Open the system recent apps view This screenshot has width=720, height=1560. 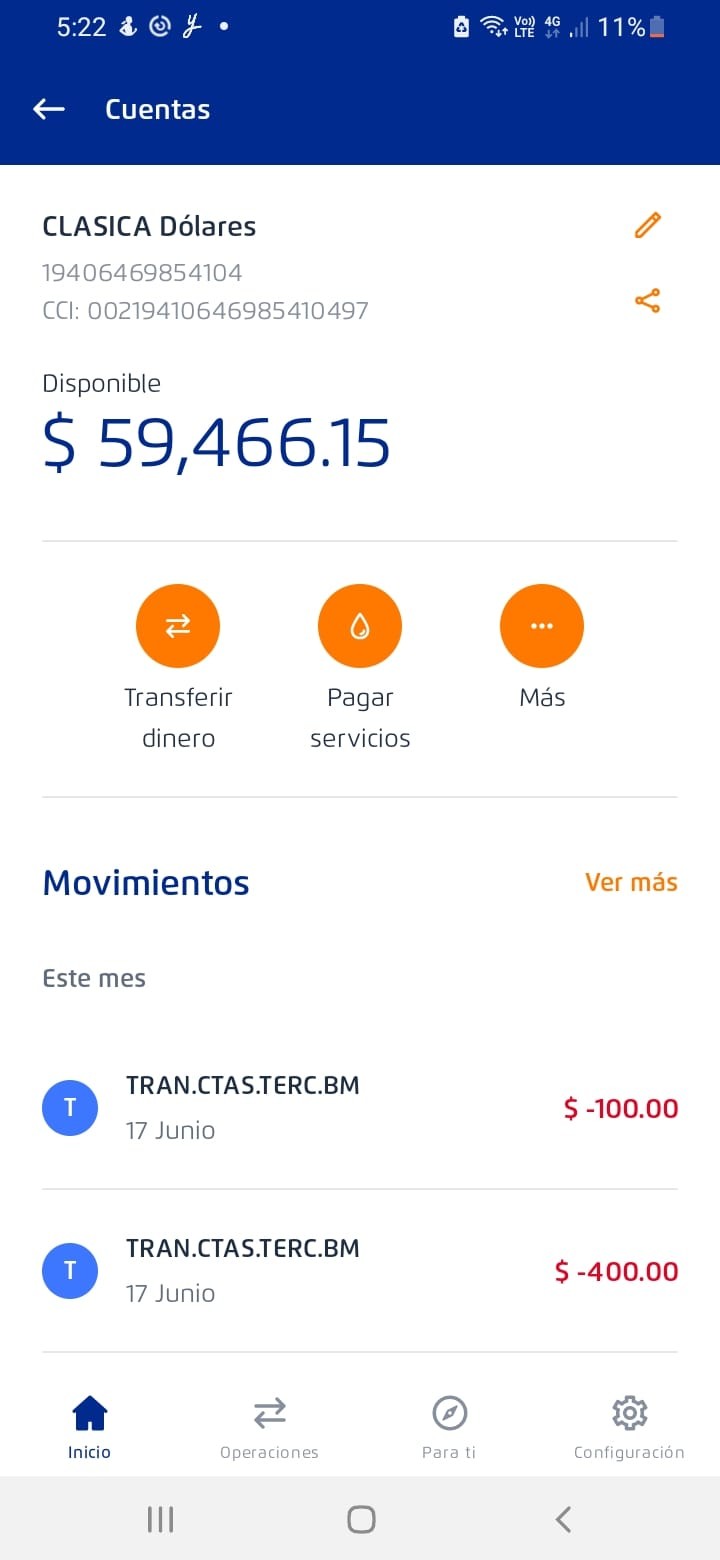160,1520
